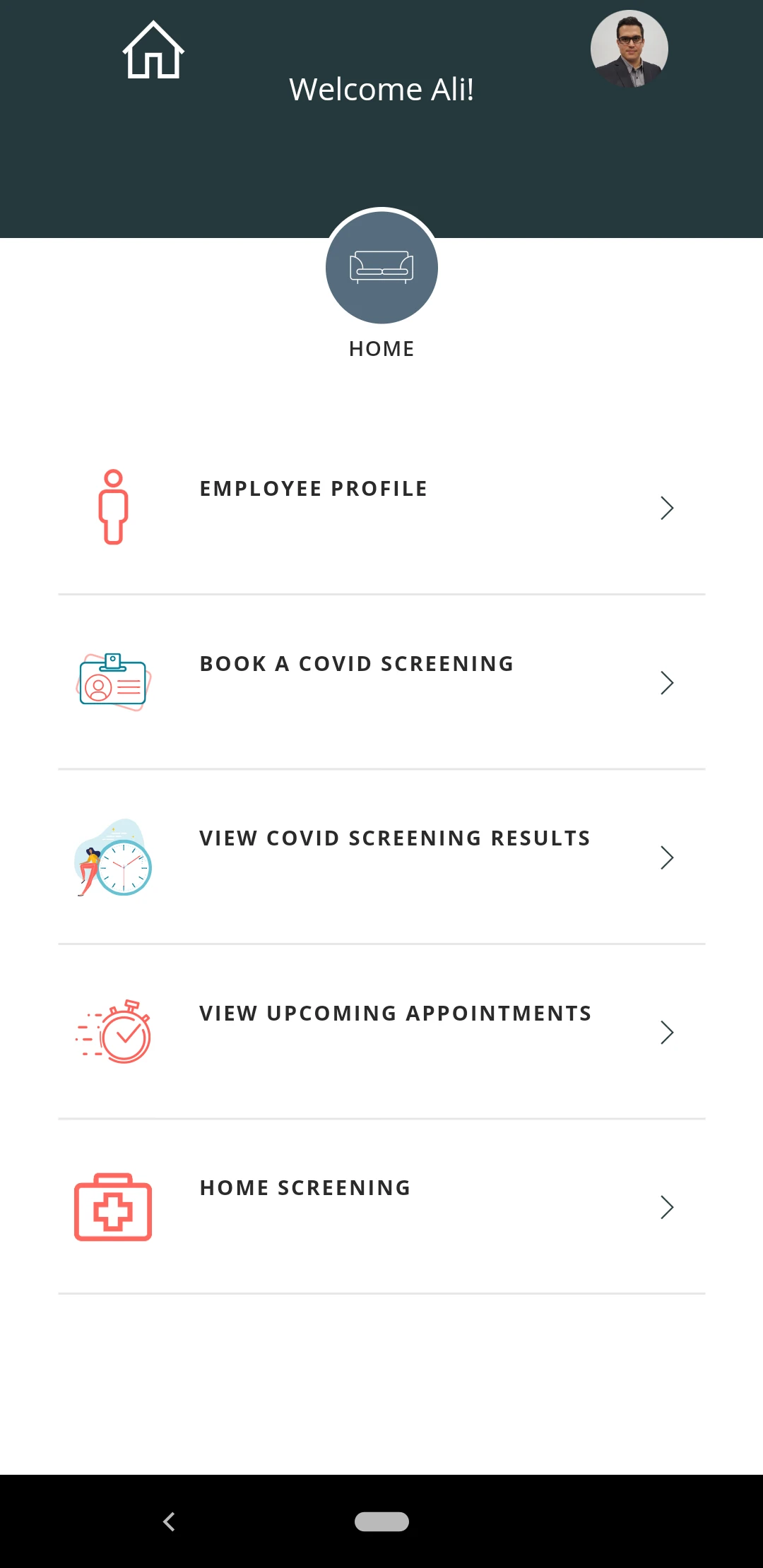Select the stopwatch icon for upcoming appointments
The width and height of the screenshot is (763, 1568).
tap(117, 1033)
